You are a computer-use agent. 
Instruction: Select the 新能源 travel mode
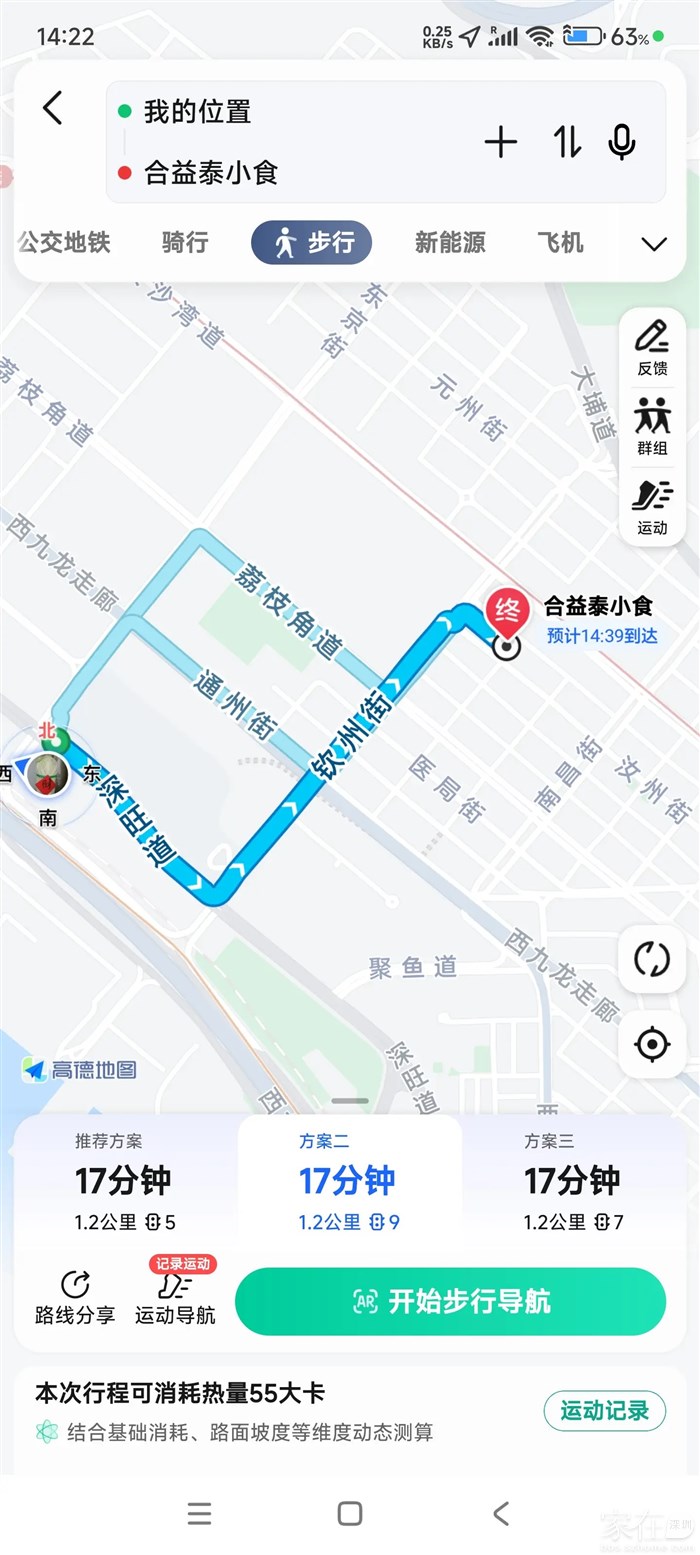point(450,242)
